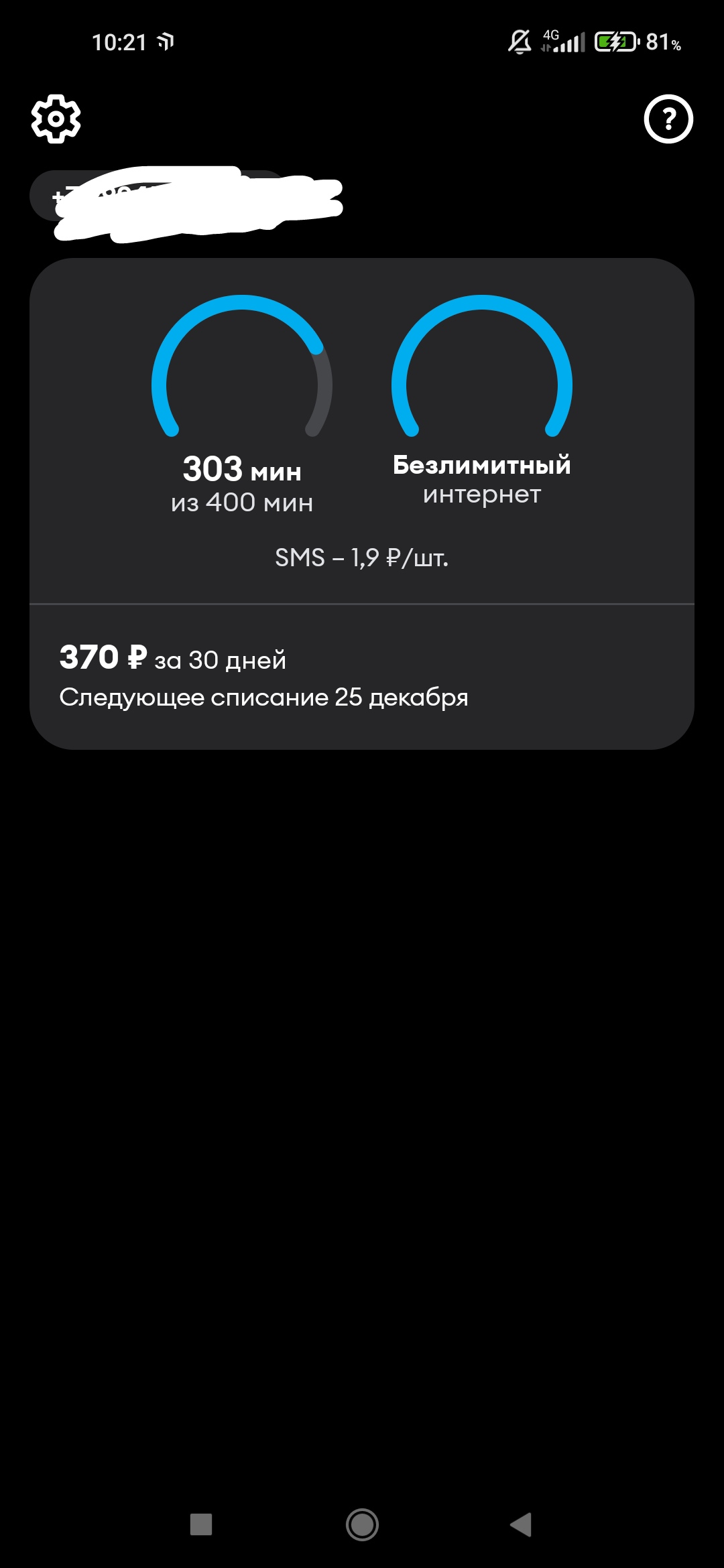This screenshot has width=724, height=1568.
Task: Open the help question mark icon
Action: pos(668,119)
